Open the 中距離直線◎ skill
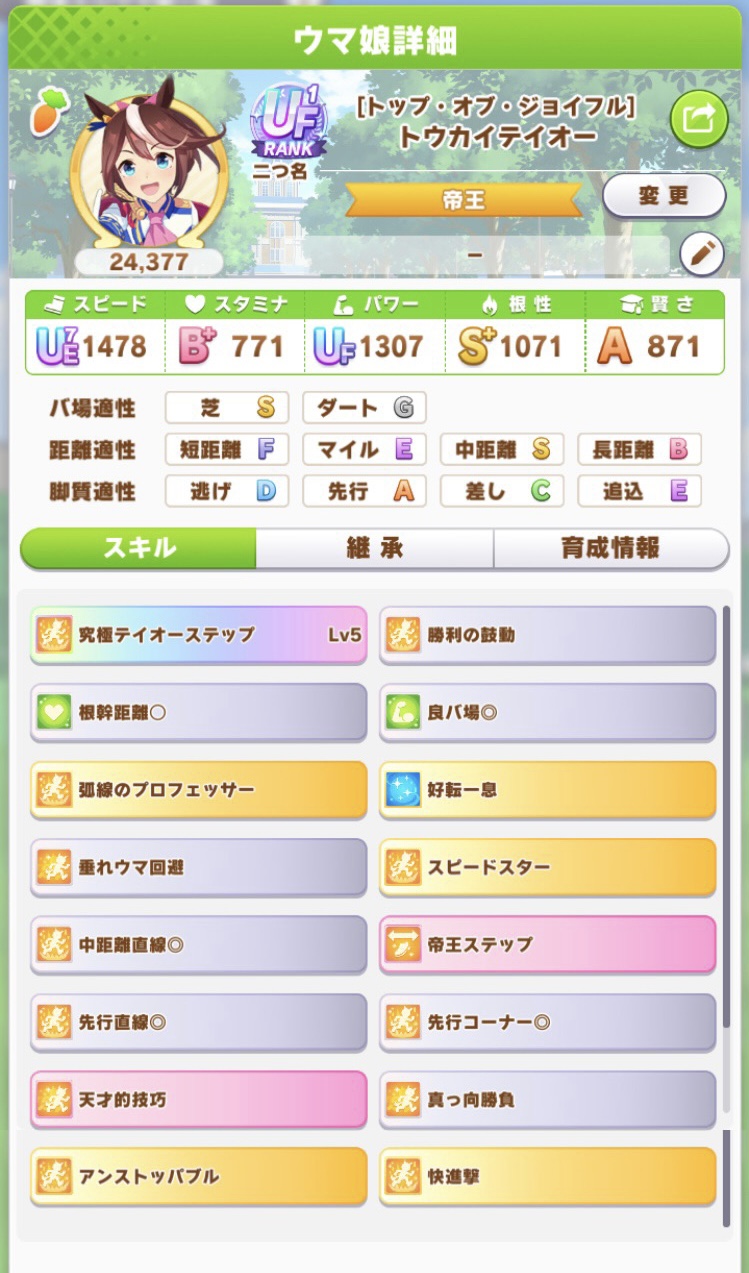This screenshot has width=749, height=1273. point(198,944)
